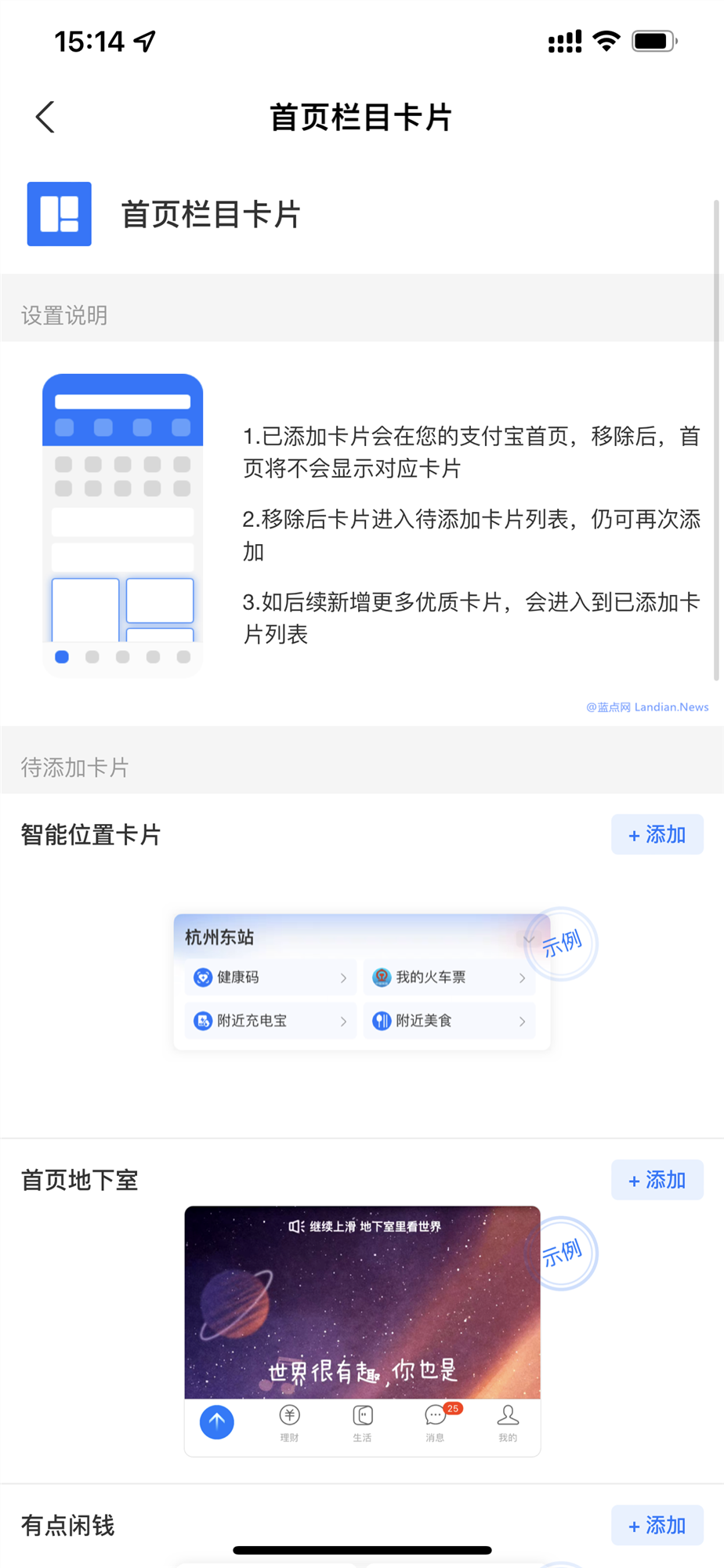Add the 智能位置卡片 card
Screen dimensions: 724x1568
(657, 834)
